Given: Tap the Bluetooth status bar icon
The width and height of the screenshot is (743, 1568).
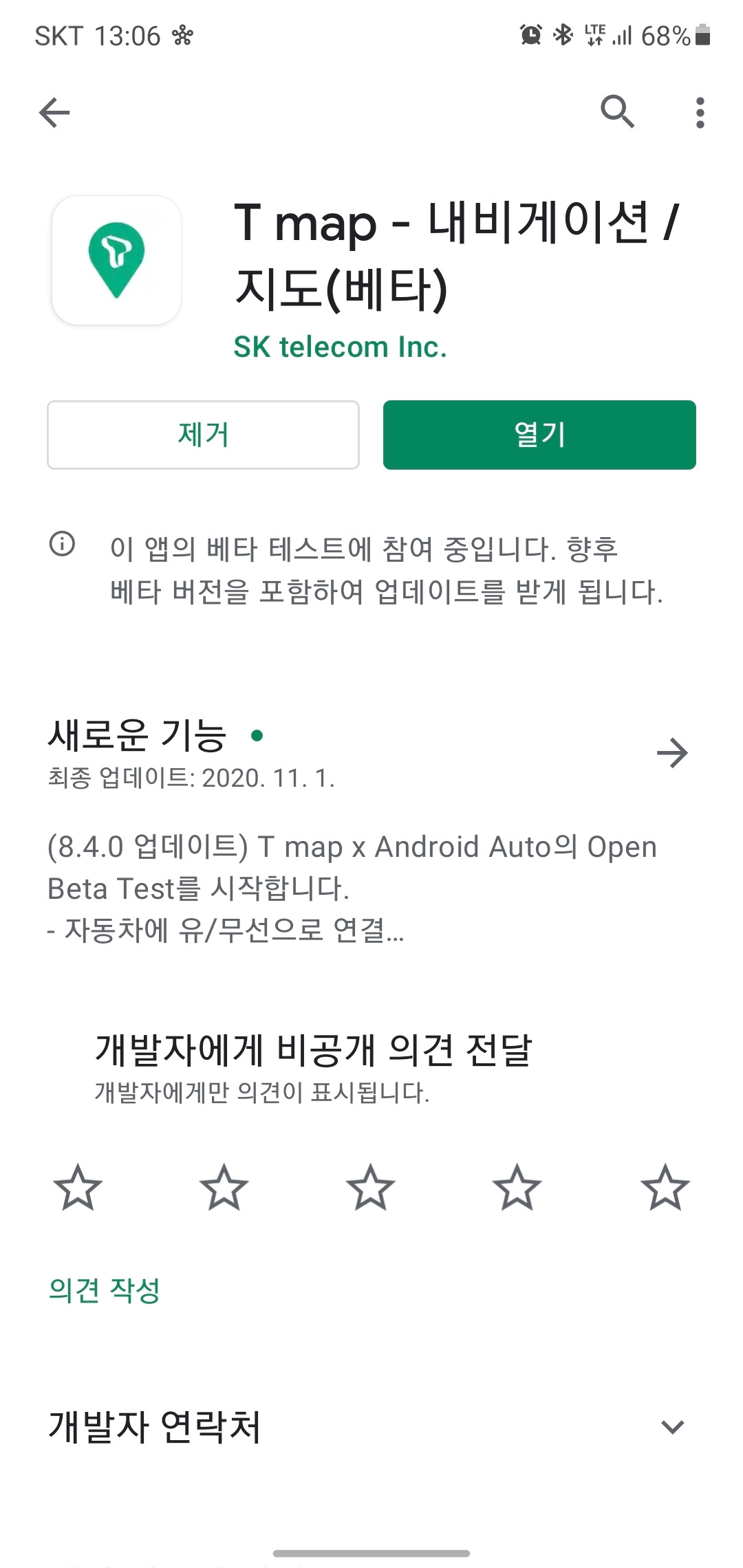Looking at the screenshot, I should 564,33.
